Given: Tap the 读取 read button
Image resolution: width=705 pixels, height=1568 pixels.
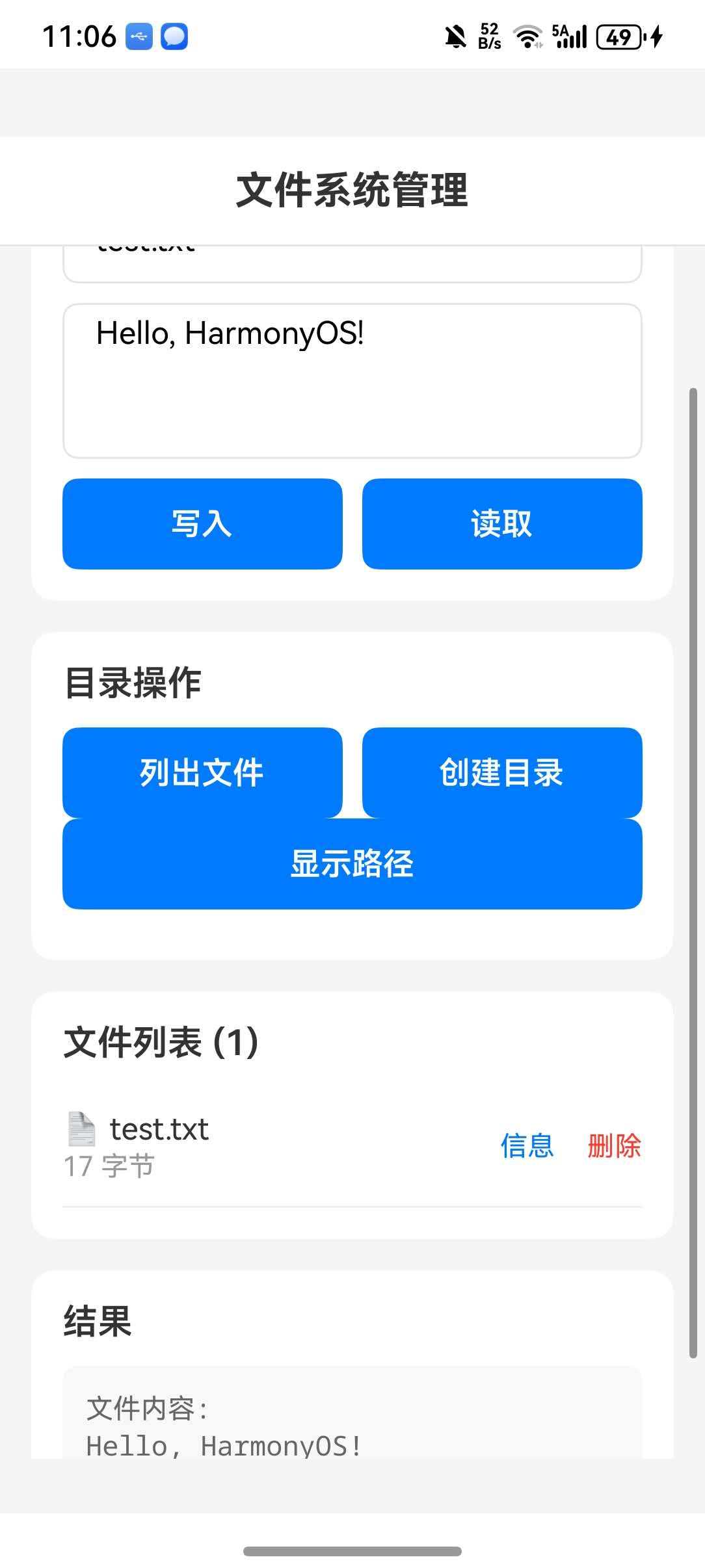Looking at the screenshot, I should [502, 524].
